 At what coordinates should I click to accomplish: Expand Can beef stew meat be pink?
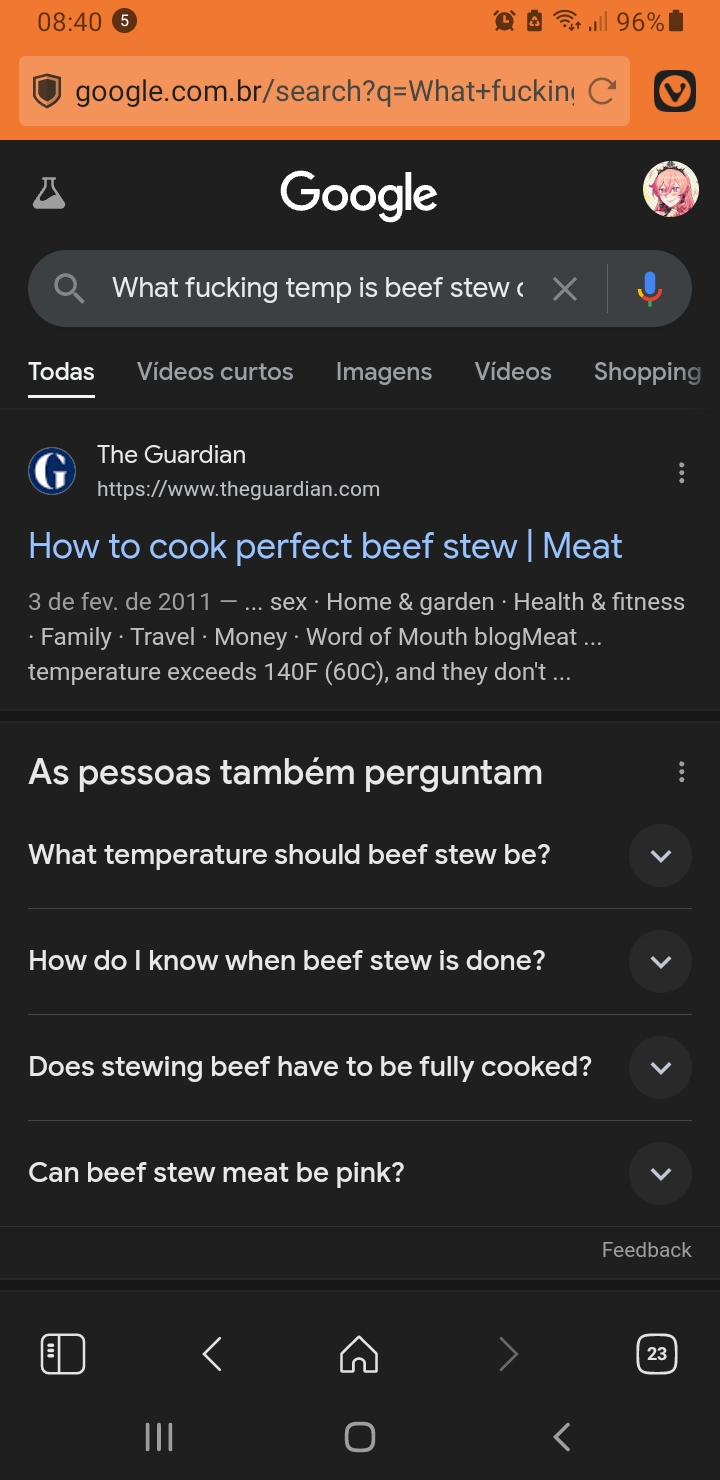(x=660, y=1174)
